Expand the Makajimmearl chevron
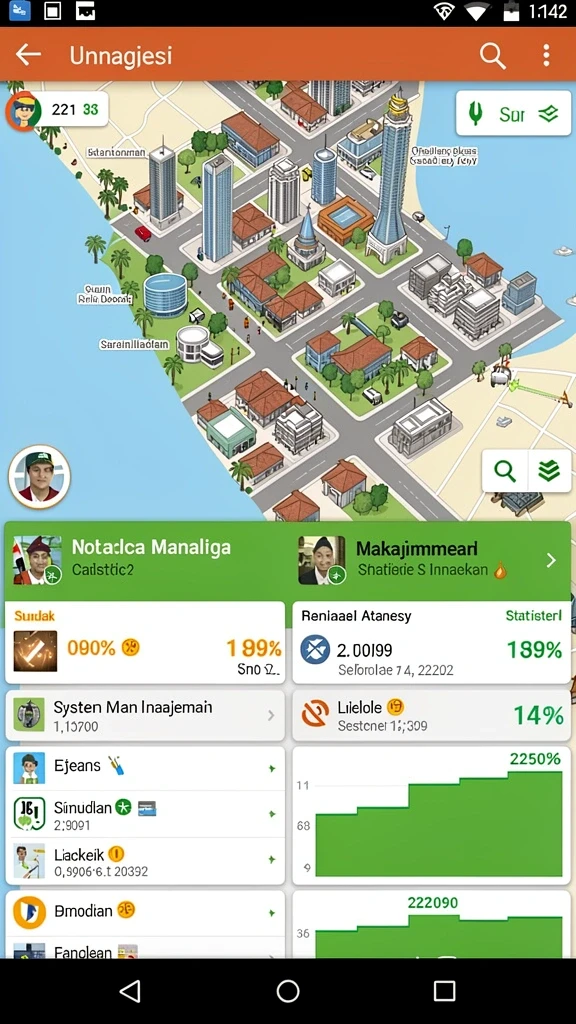The width and height of the screenshot is (576, 1024). tap(551, 560)
